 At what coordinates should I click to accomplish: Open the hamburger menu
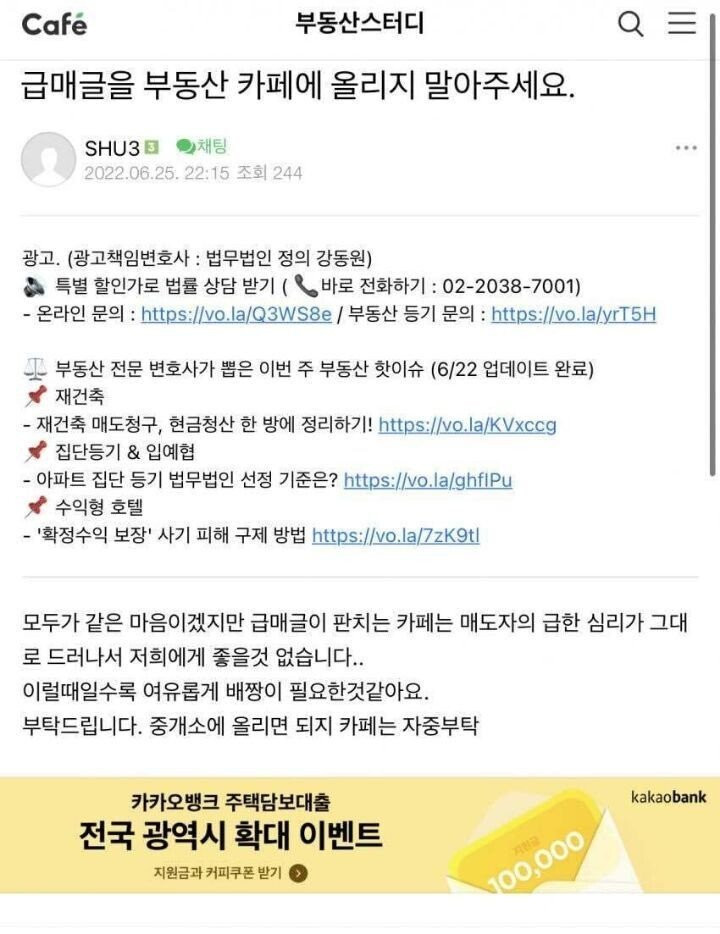[x=682, y=24]
